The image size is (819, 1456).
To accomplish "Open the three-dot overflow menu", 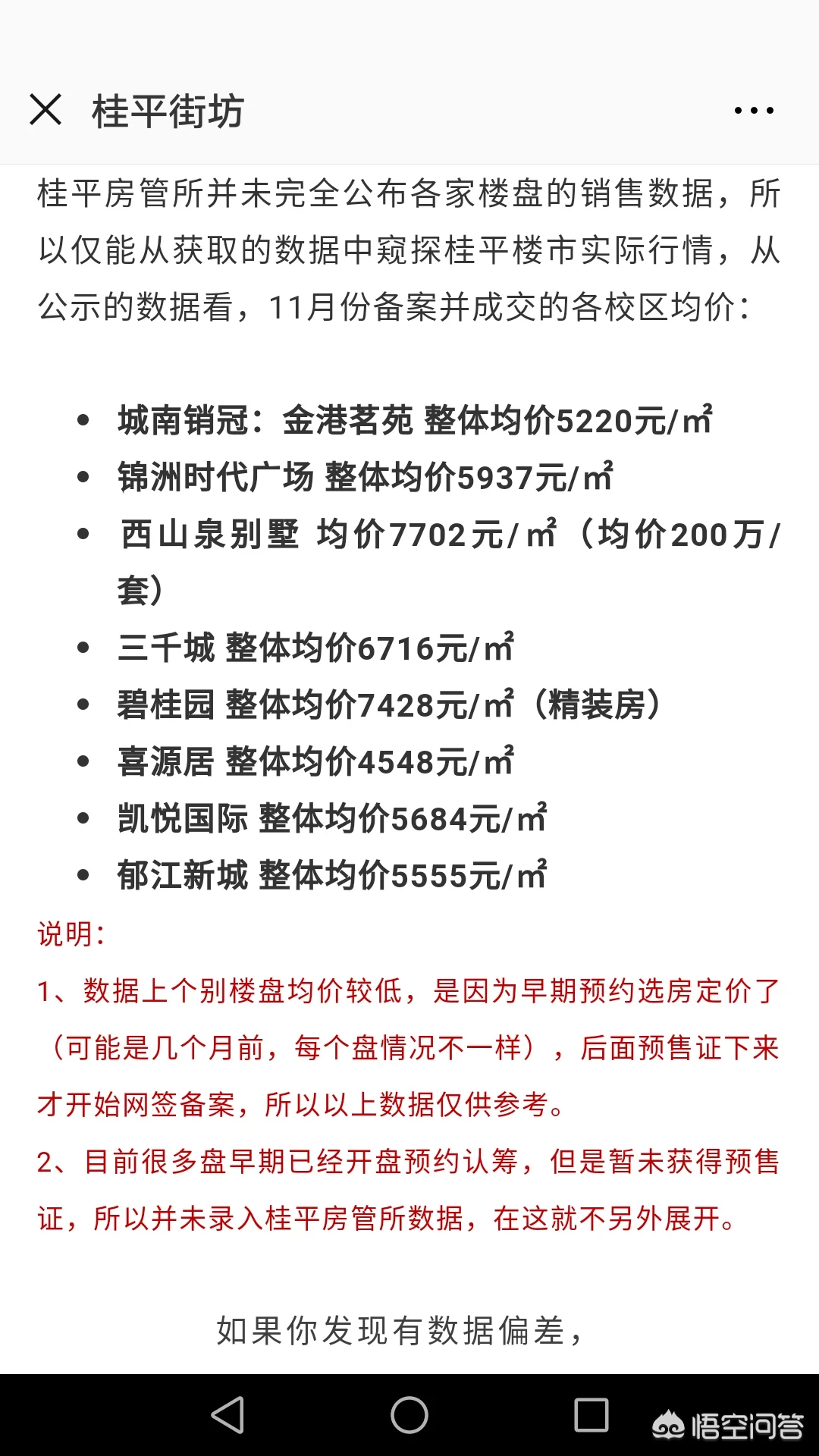I will click(x=754, y=111).
